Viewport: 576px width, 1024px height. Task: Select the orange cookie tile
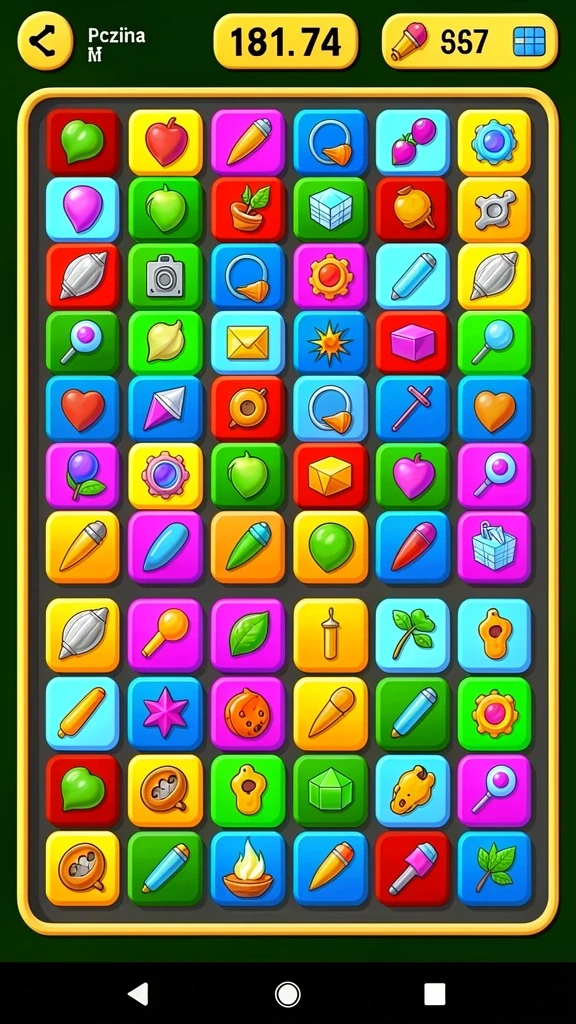(x=248, y=712)
